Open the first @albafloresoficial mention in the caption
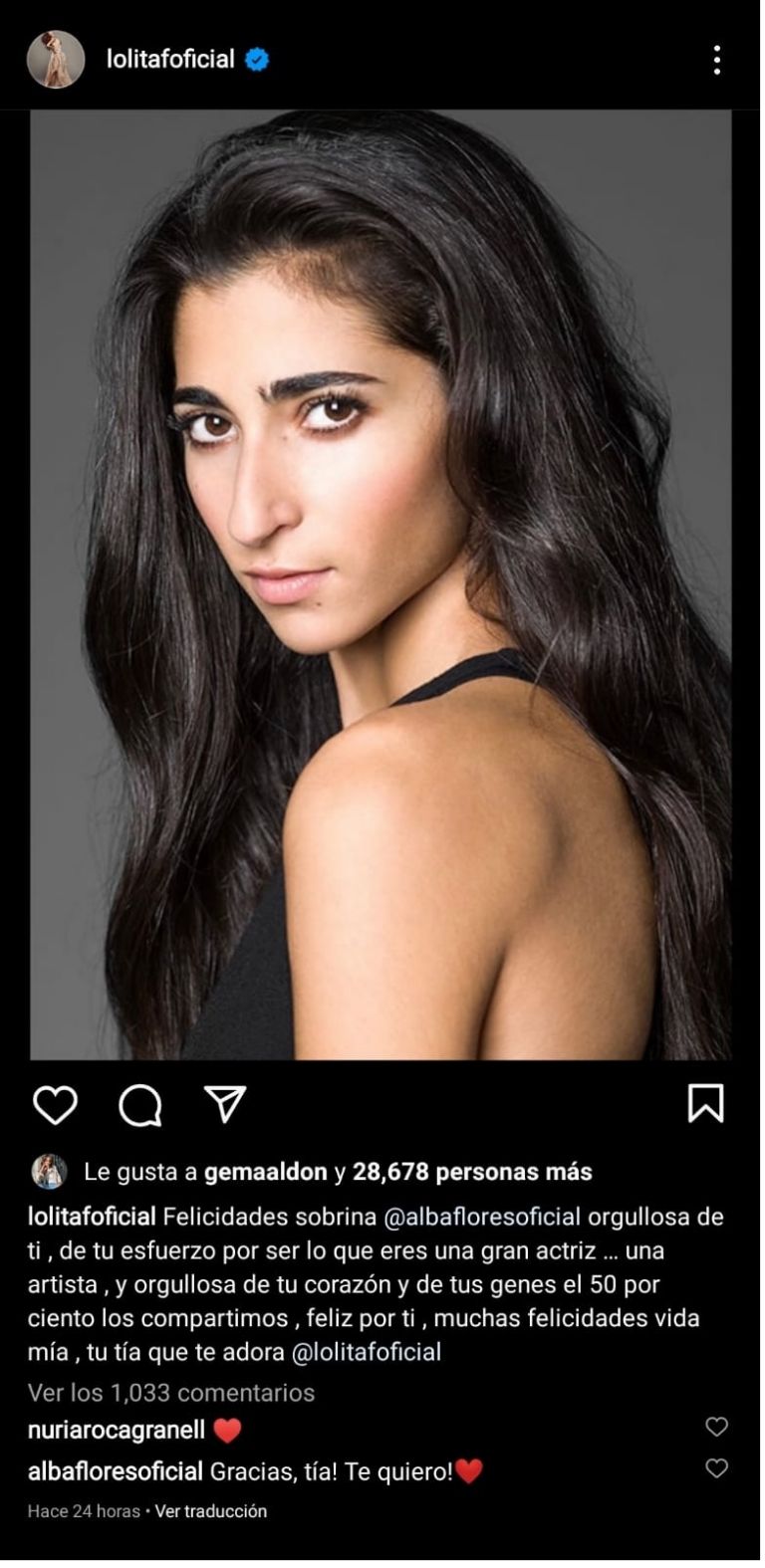 point(482,1217)
